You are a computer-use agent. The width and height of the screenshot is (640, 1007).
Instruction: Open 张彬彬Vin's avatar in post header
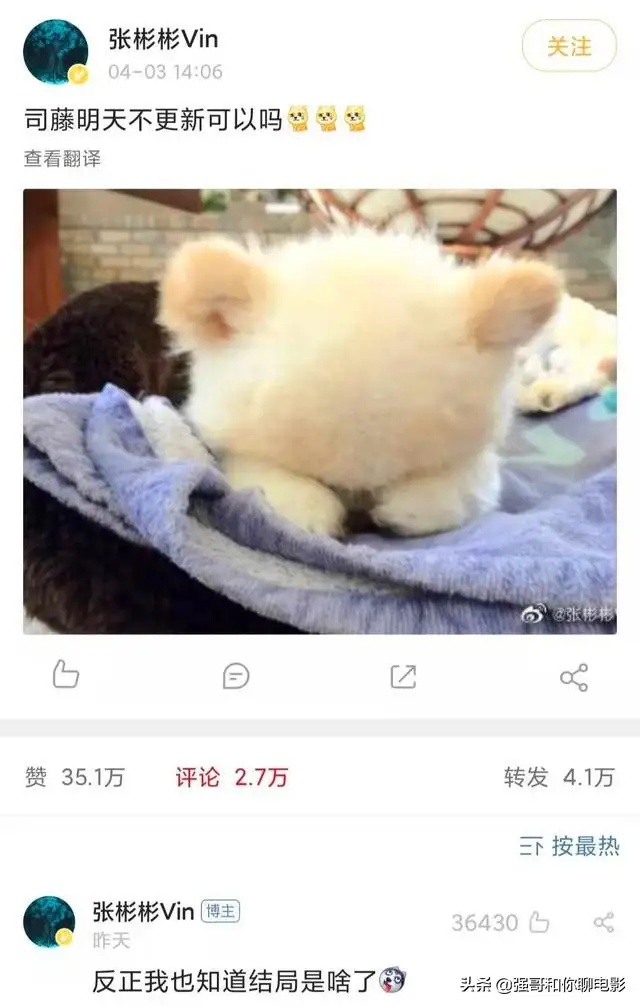pyautogui.click(x=55, y=51)
